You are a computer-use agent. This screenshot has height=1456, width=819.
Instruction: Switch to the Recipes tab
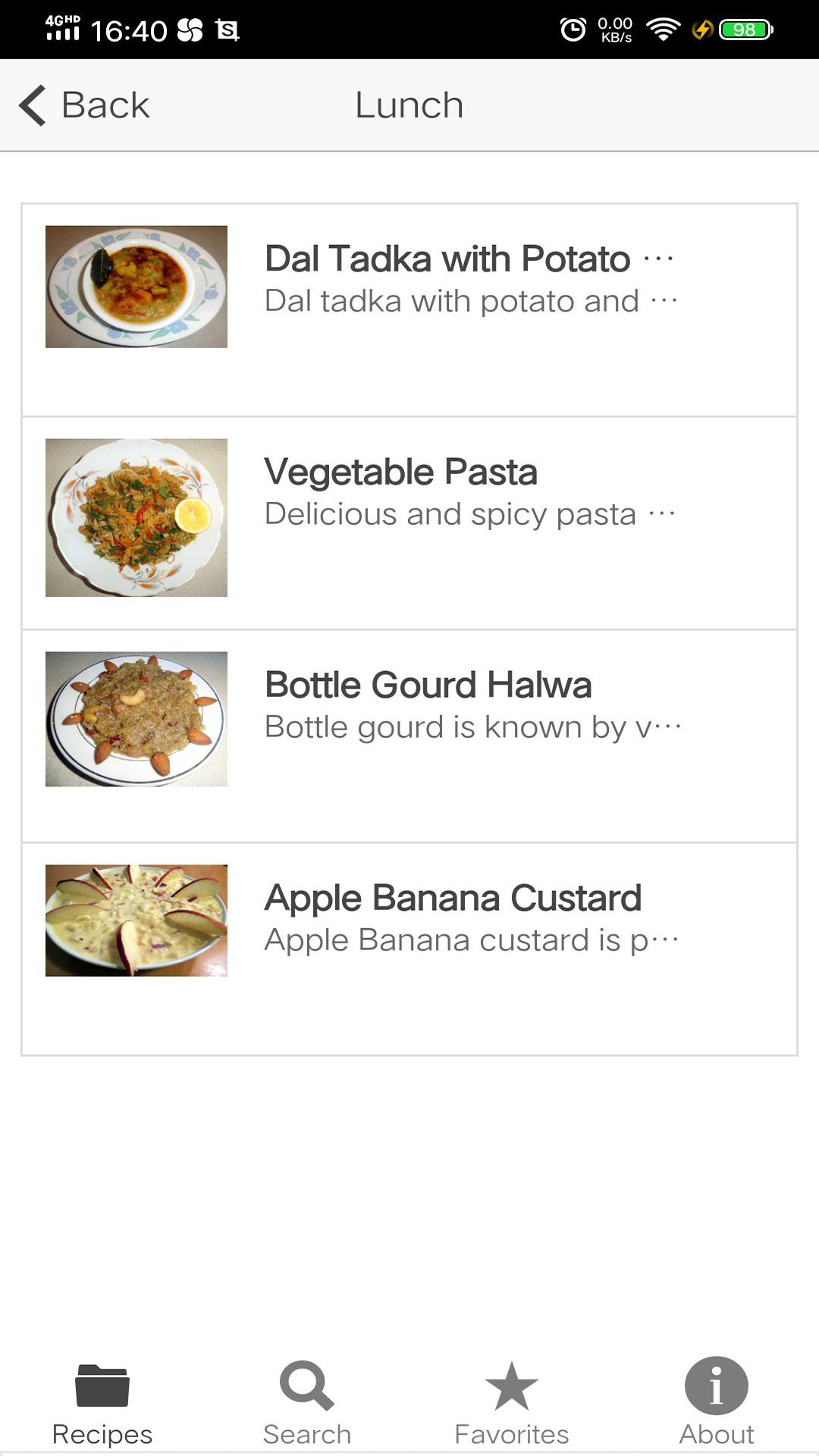(x=102, y=1404)
